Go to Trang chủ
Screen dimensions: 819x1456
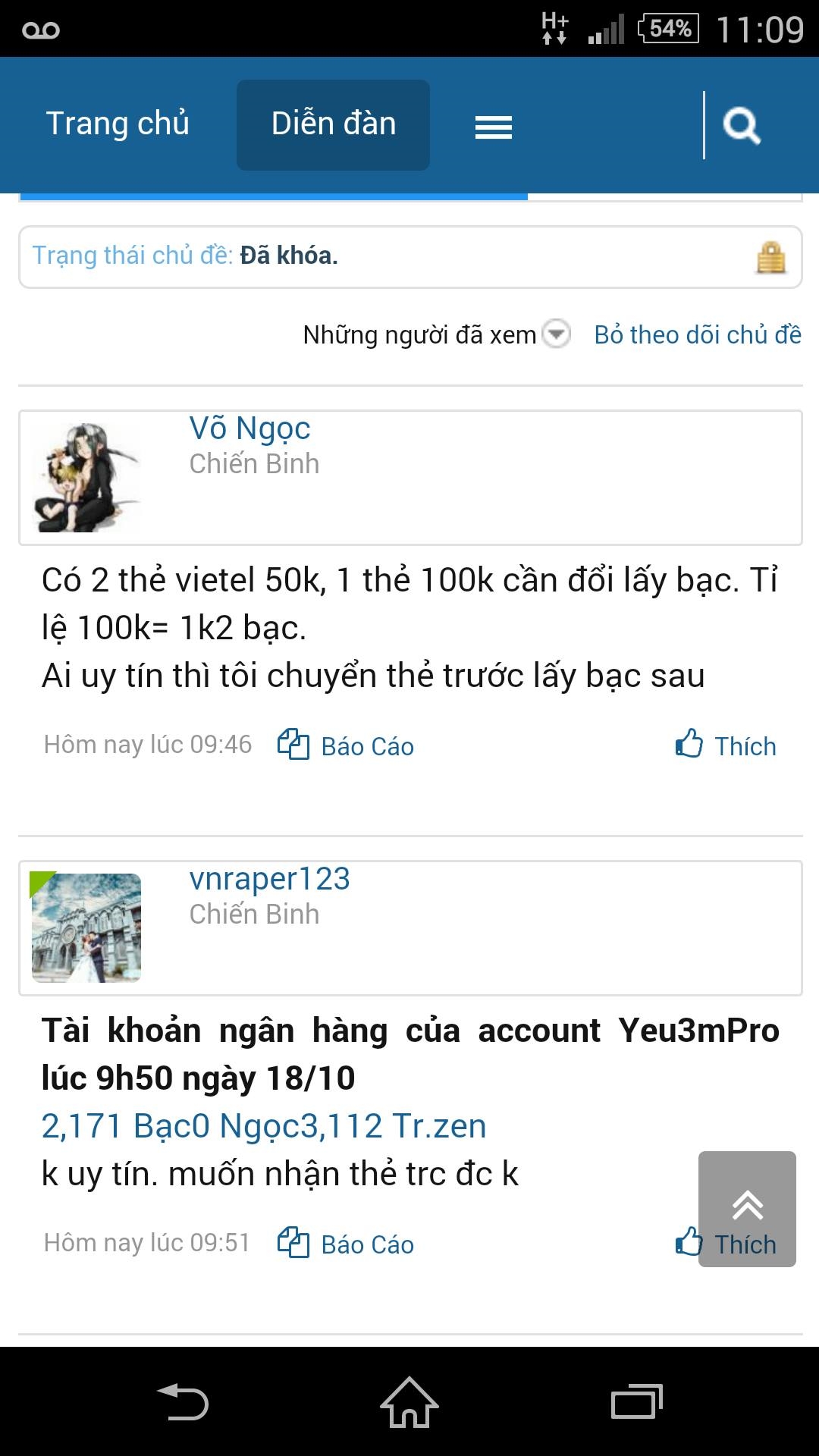118,124
